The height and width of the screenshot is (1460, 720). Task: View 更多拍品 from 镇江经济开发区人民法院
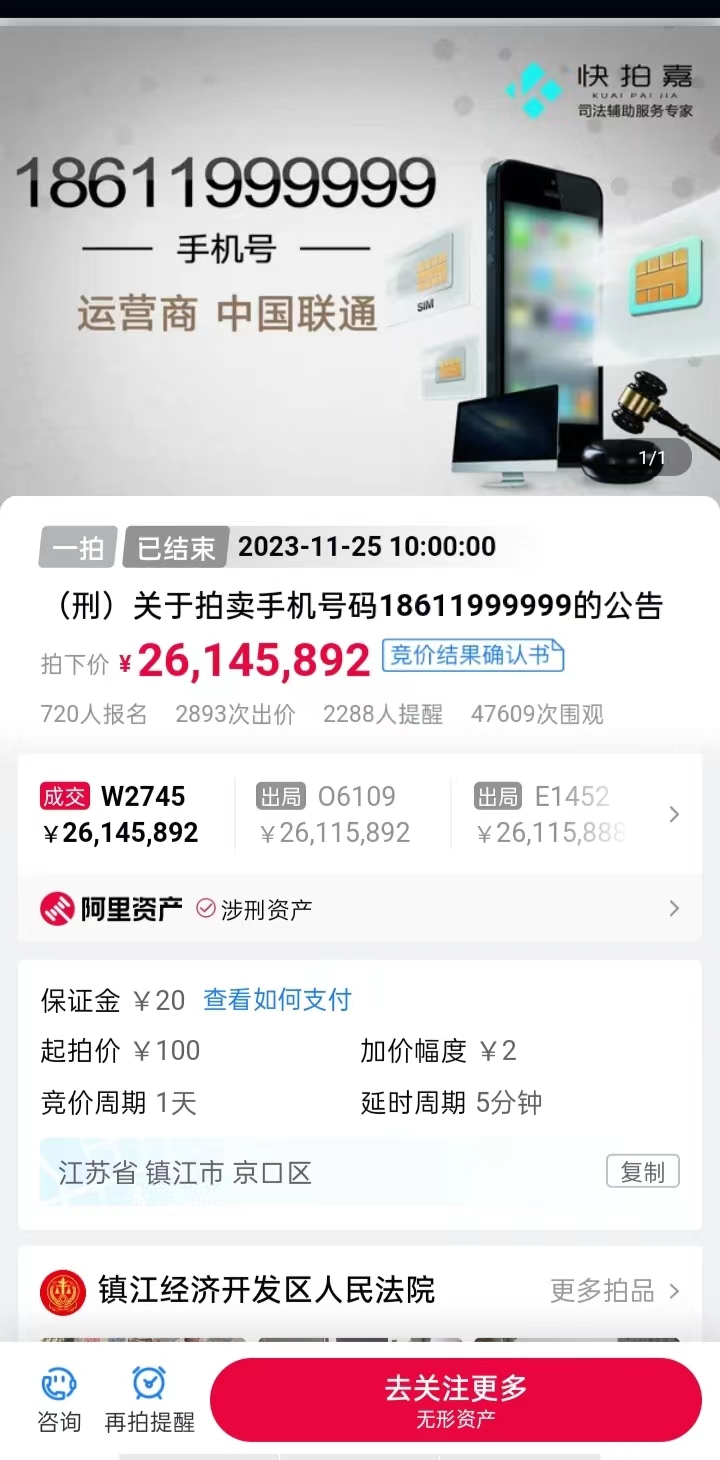point(614,1291)
